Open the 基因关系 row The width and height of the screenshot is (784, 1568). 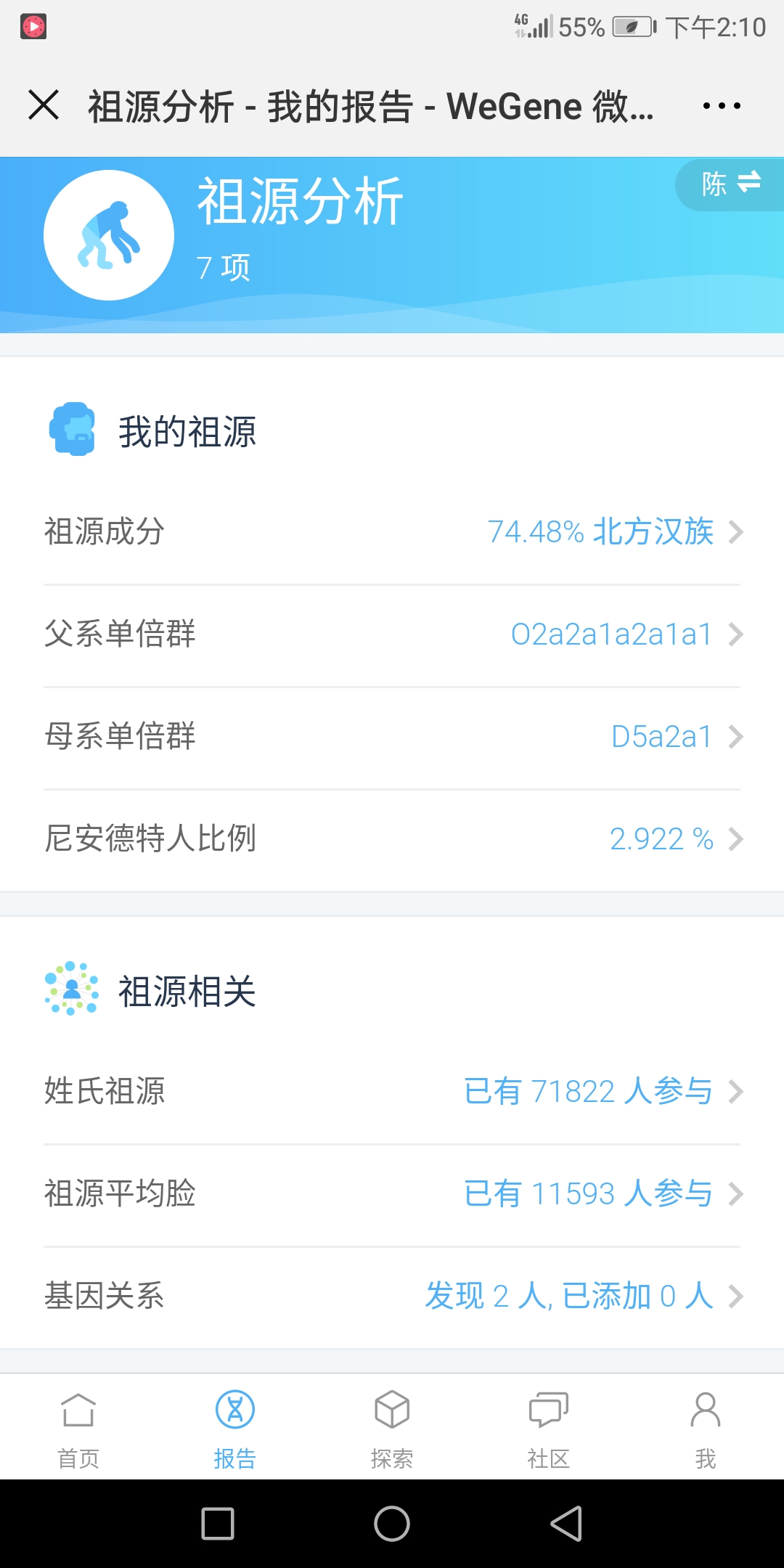(392, 1297)
